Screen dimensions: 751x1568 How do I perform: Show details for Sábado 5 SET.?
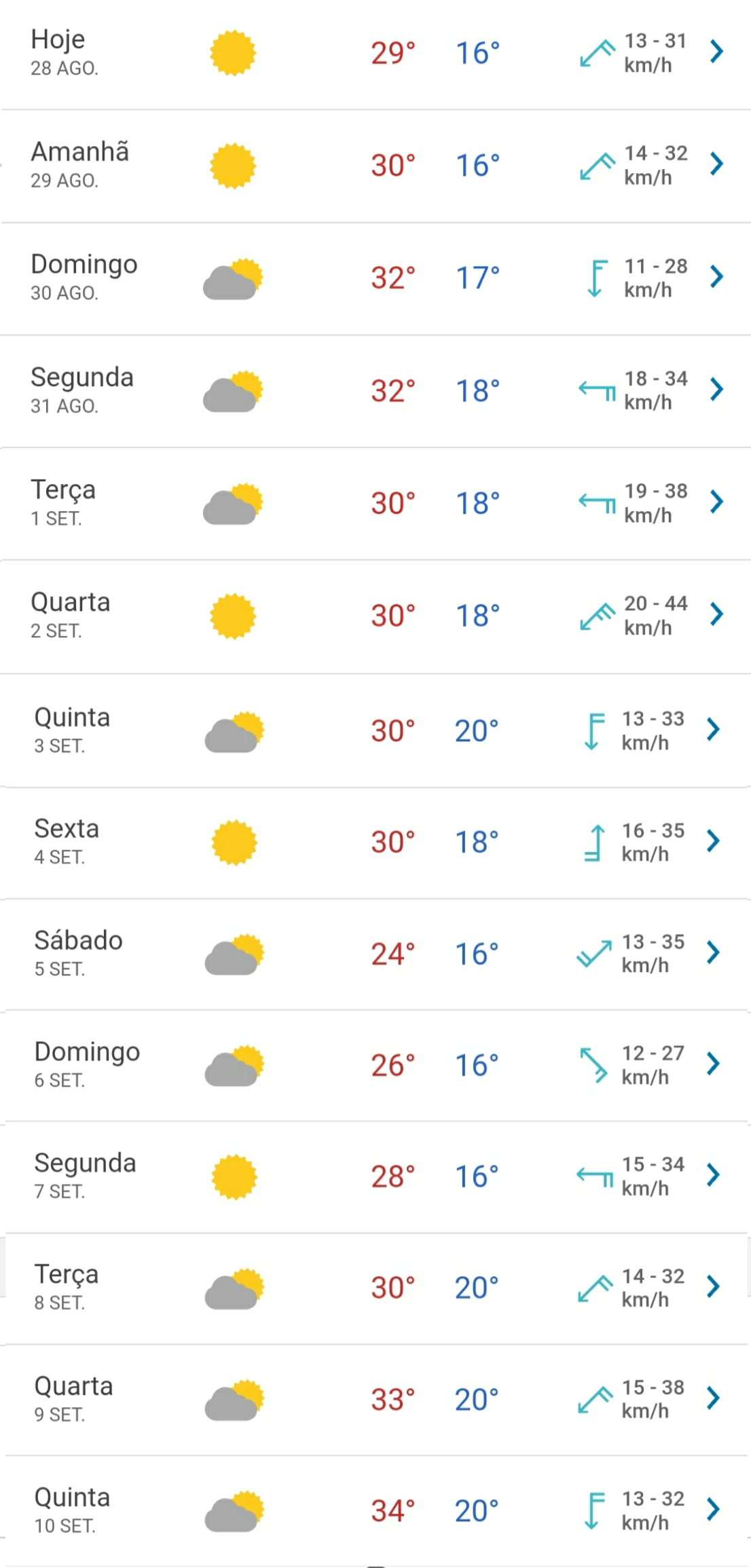click(x=375, y=954)
